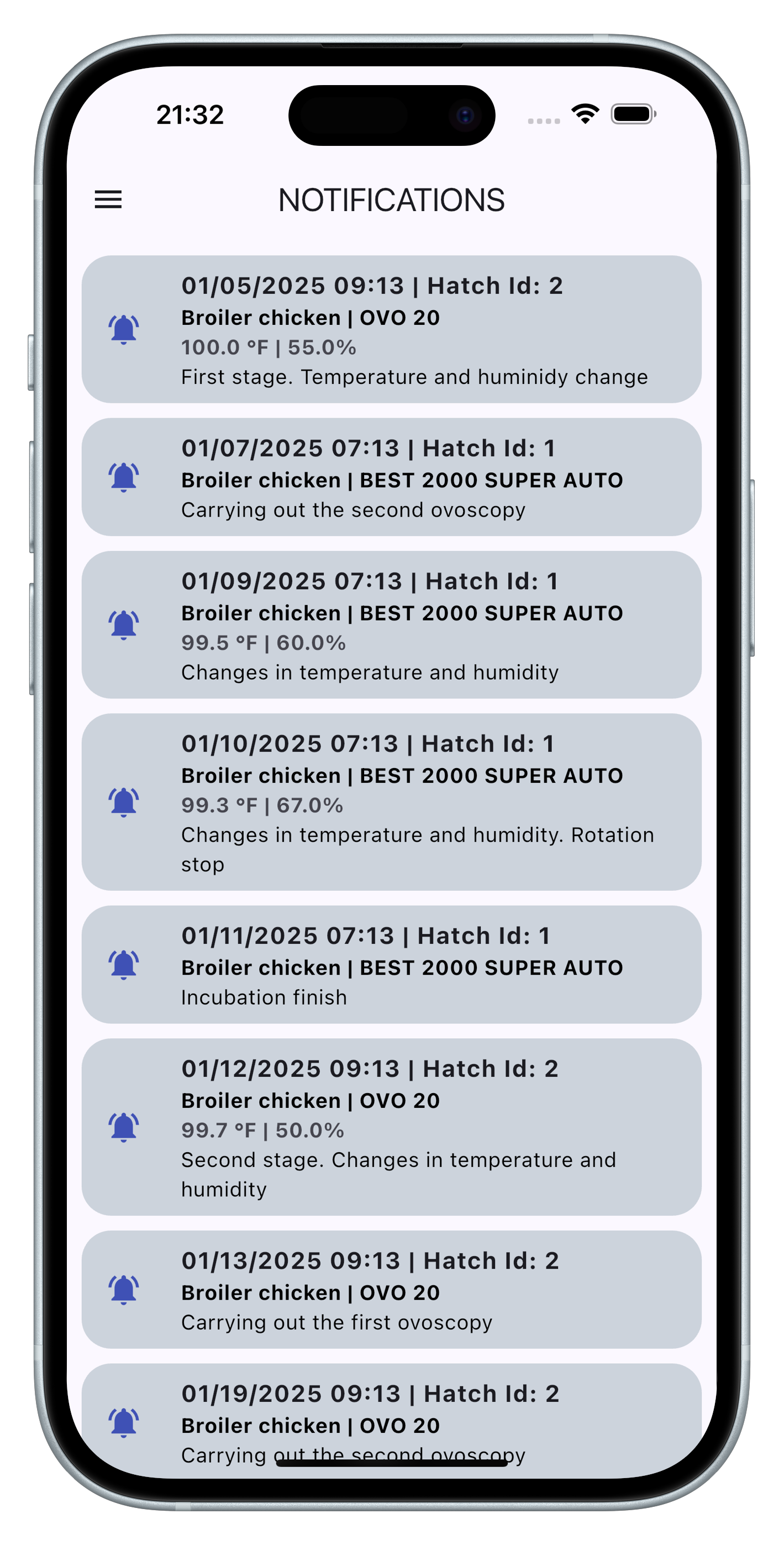Open the 01/12/2025 second stage notification

coord(391,1127)
